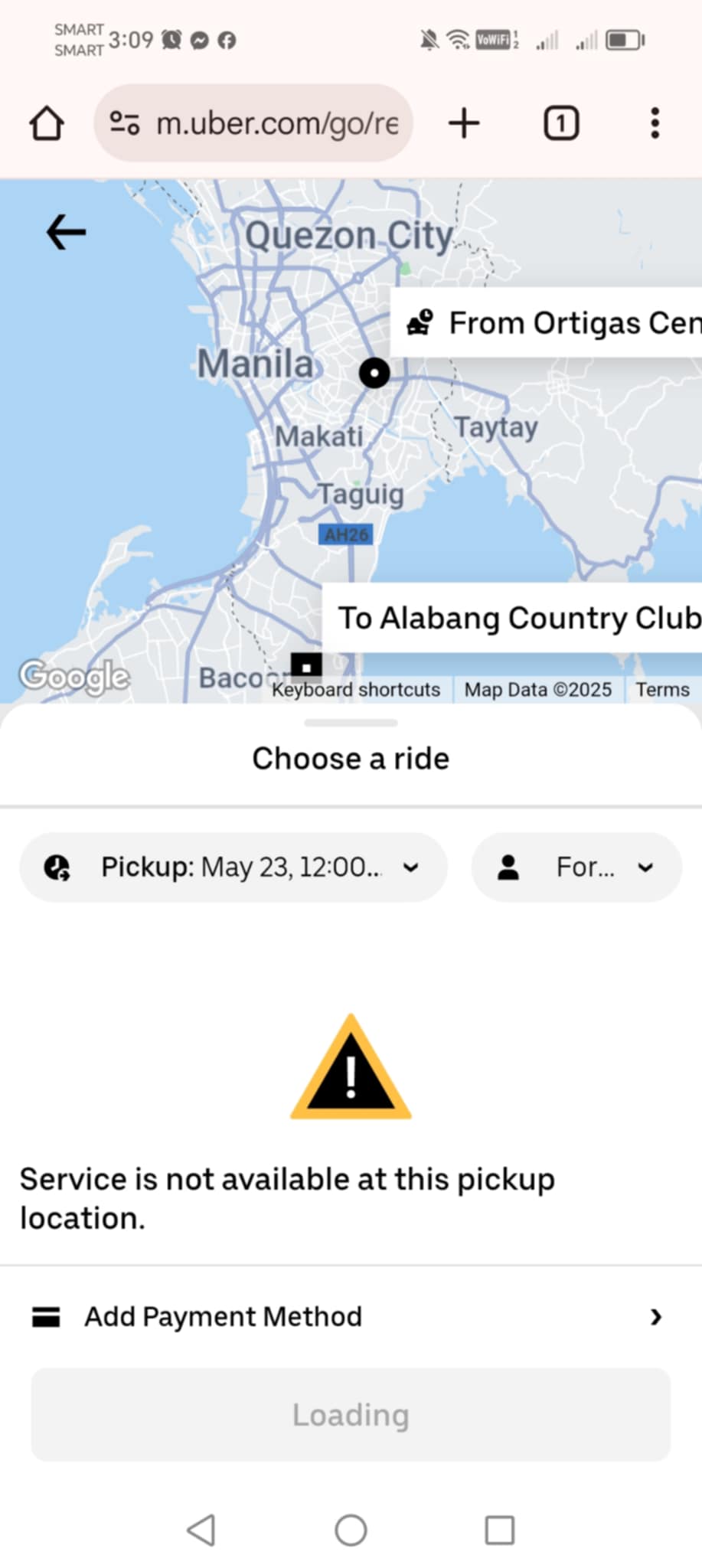This screenshot has height=1568, width=702.
Task: Open the browser overflow menu
Action: point(655,123)
